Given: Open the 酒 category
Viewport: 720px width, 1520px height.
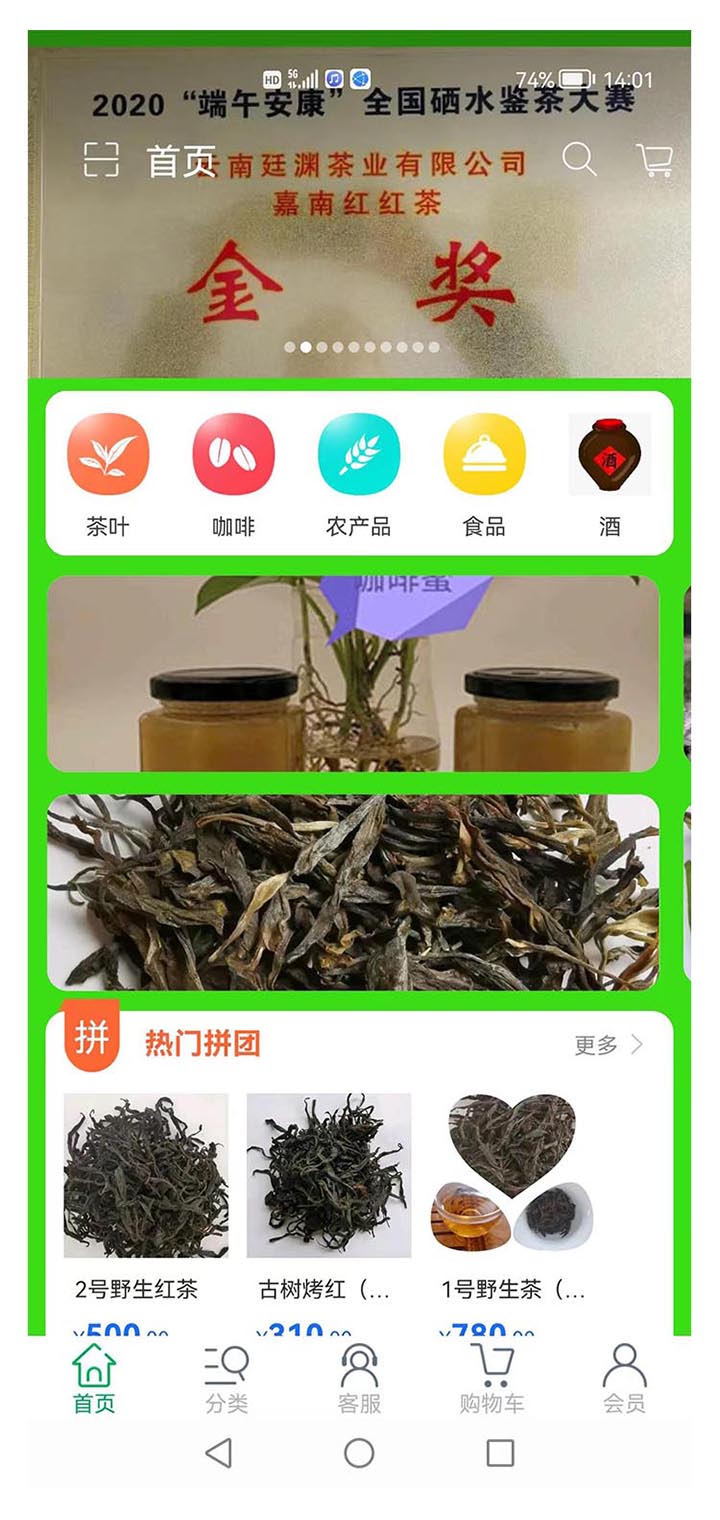Looking at the screenshot, I should 610,474.
